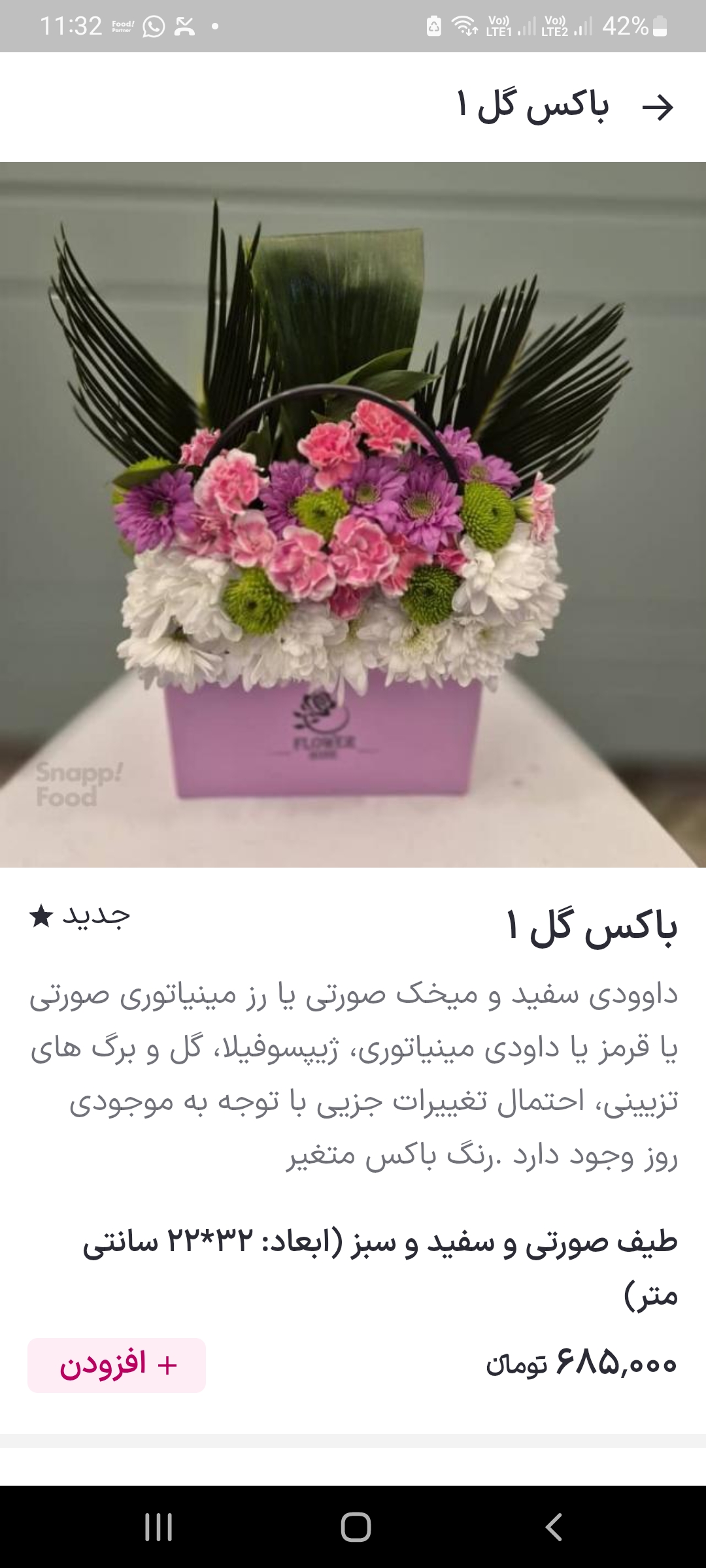This screenshot has height=1568, width=706.
Task: Open the recent apps view
Action: pos(158,1527)
